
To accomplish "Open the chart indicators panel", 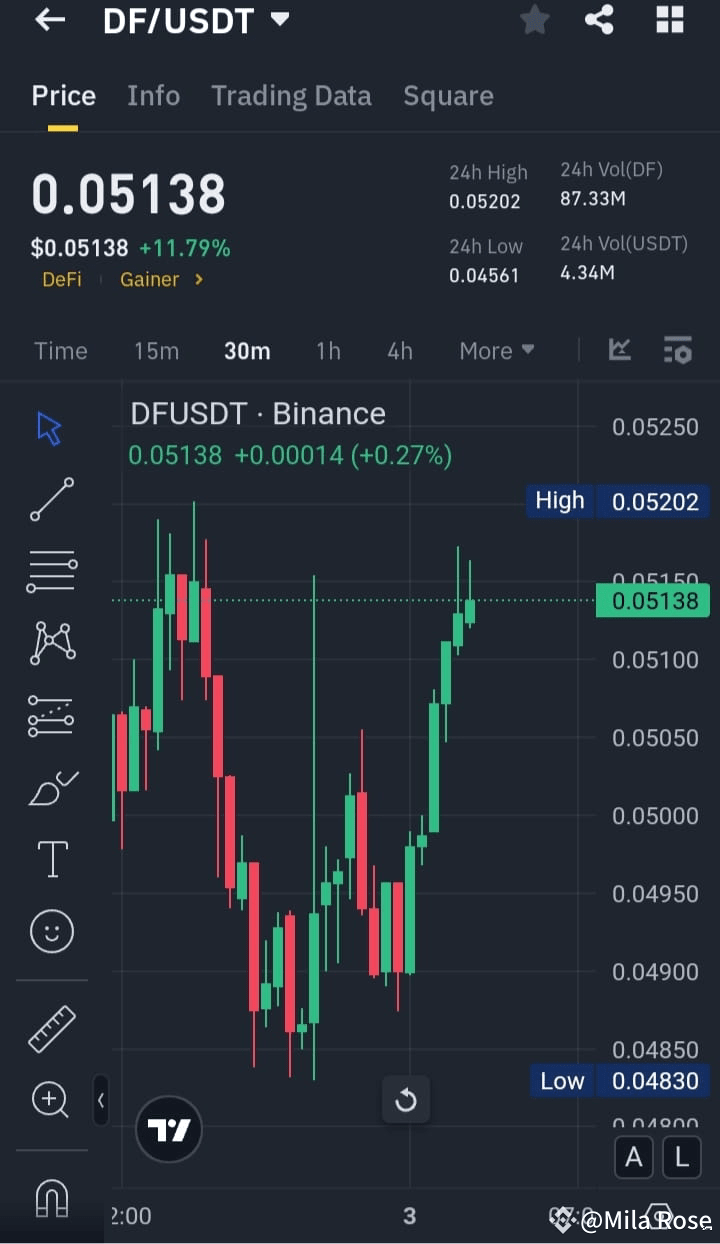I will pos(619,350).
